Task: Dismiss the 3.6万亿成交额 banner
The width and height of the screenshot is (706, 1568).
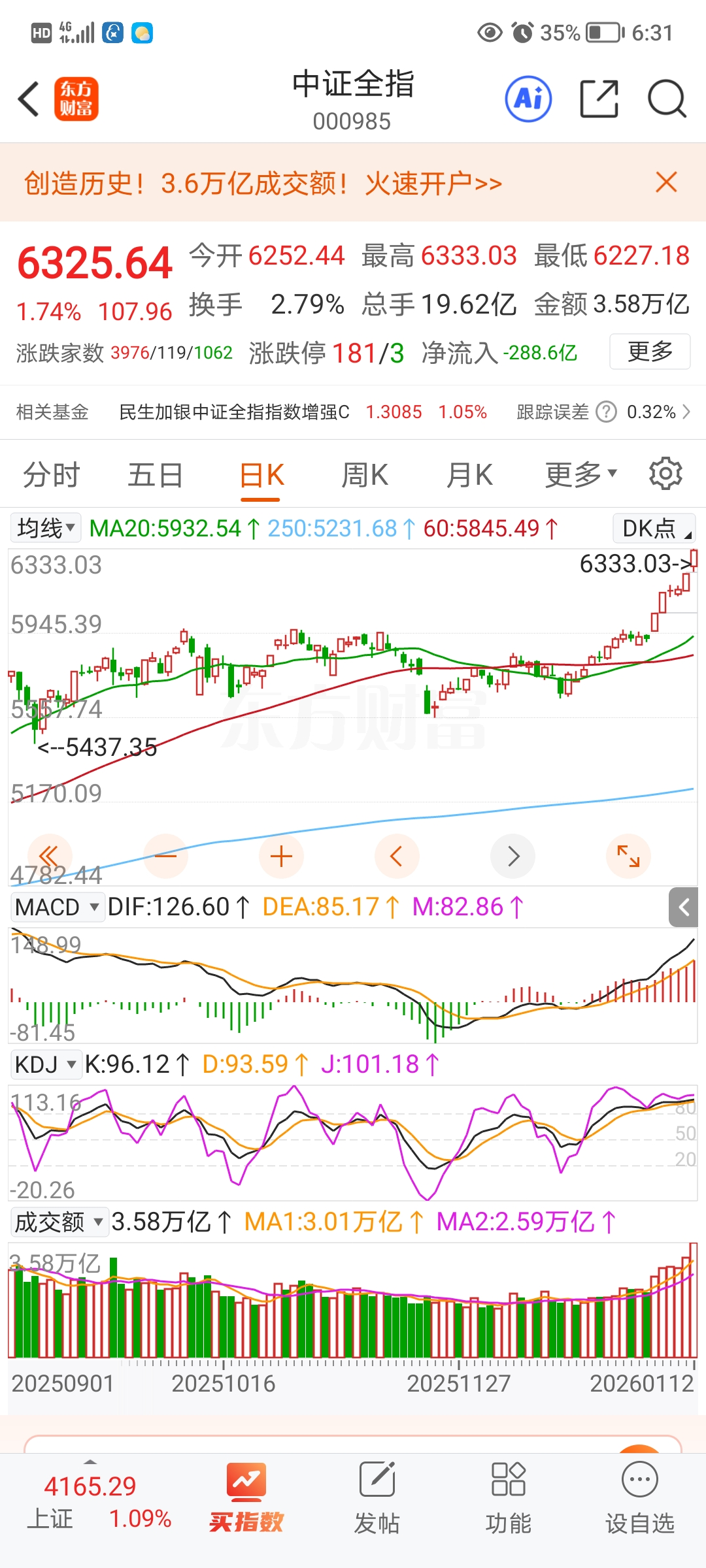Action: [666, 182]
